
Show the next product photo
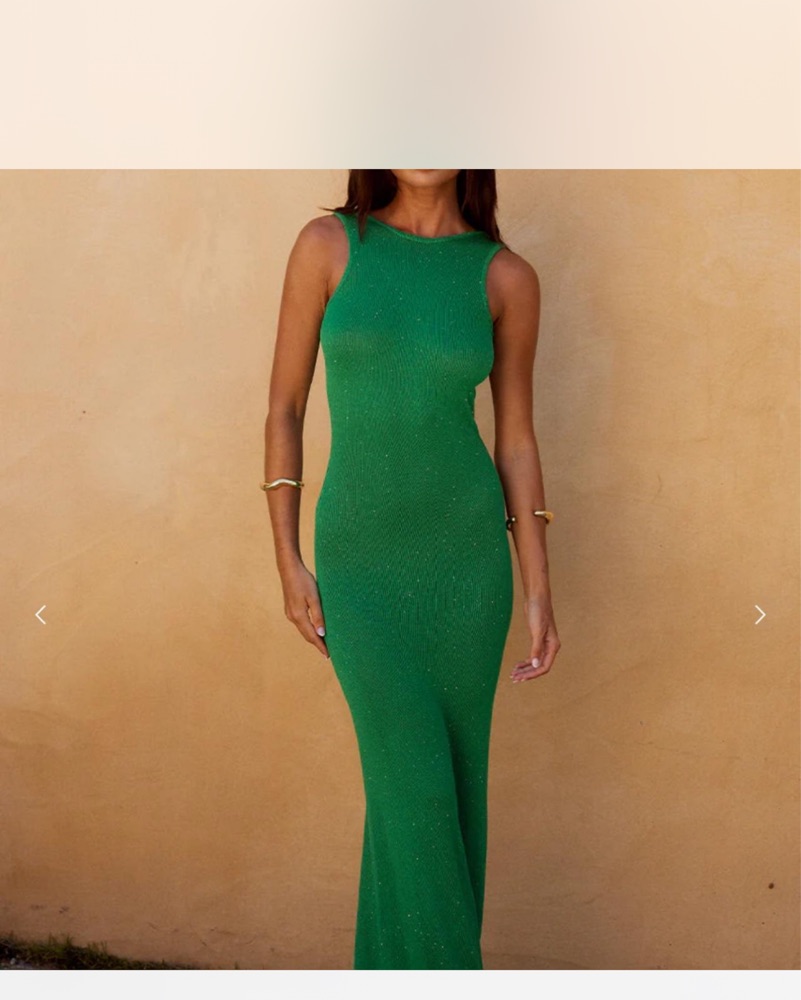[760, 615]
